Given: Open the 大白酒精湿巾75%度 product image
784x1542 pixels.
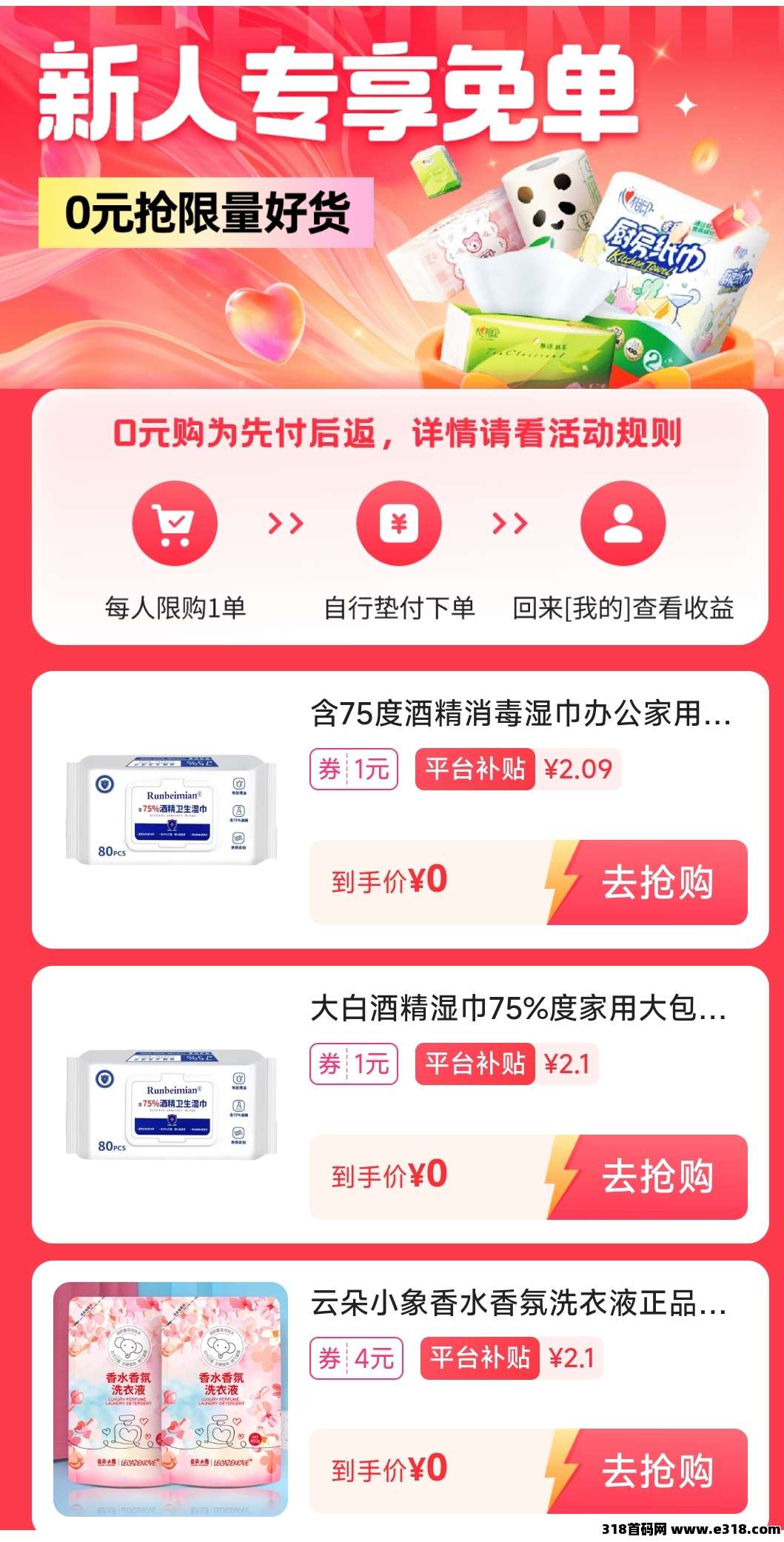Looking at the screenshot, I should pyautogui.click(x=172, y=1104).
